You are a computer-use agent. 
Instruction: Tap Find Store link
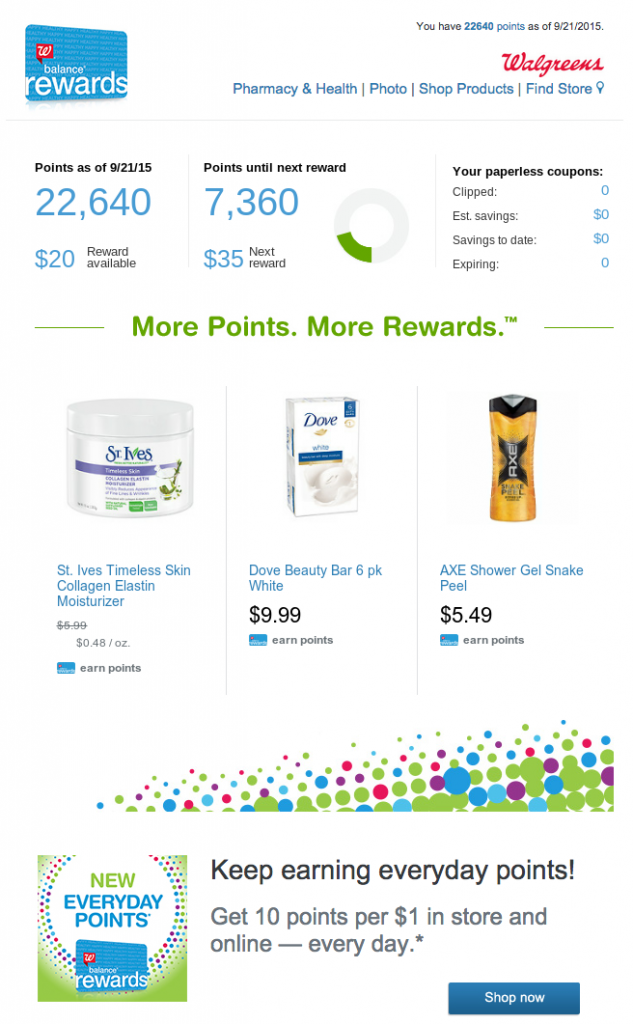[564, 89]
